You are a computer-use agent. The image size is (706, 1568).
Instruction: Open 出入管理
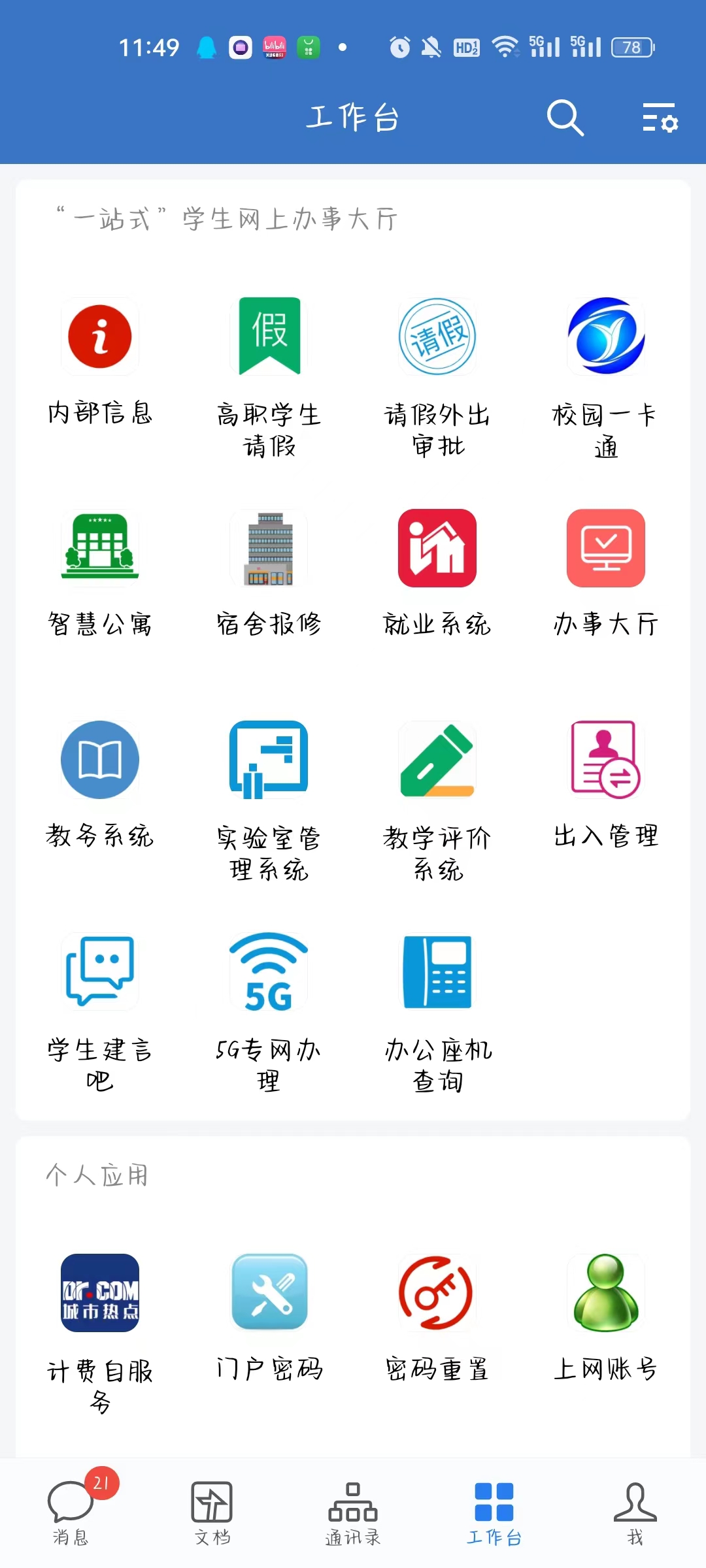(x=606, y=760)
